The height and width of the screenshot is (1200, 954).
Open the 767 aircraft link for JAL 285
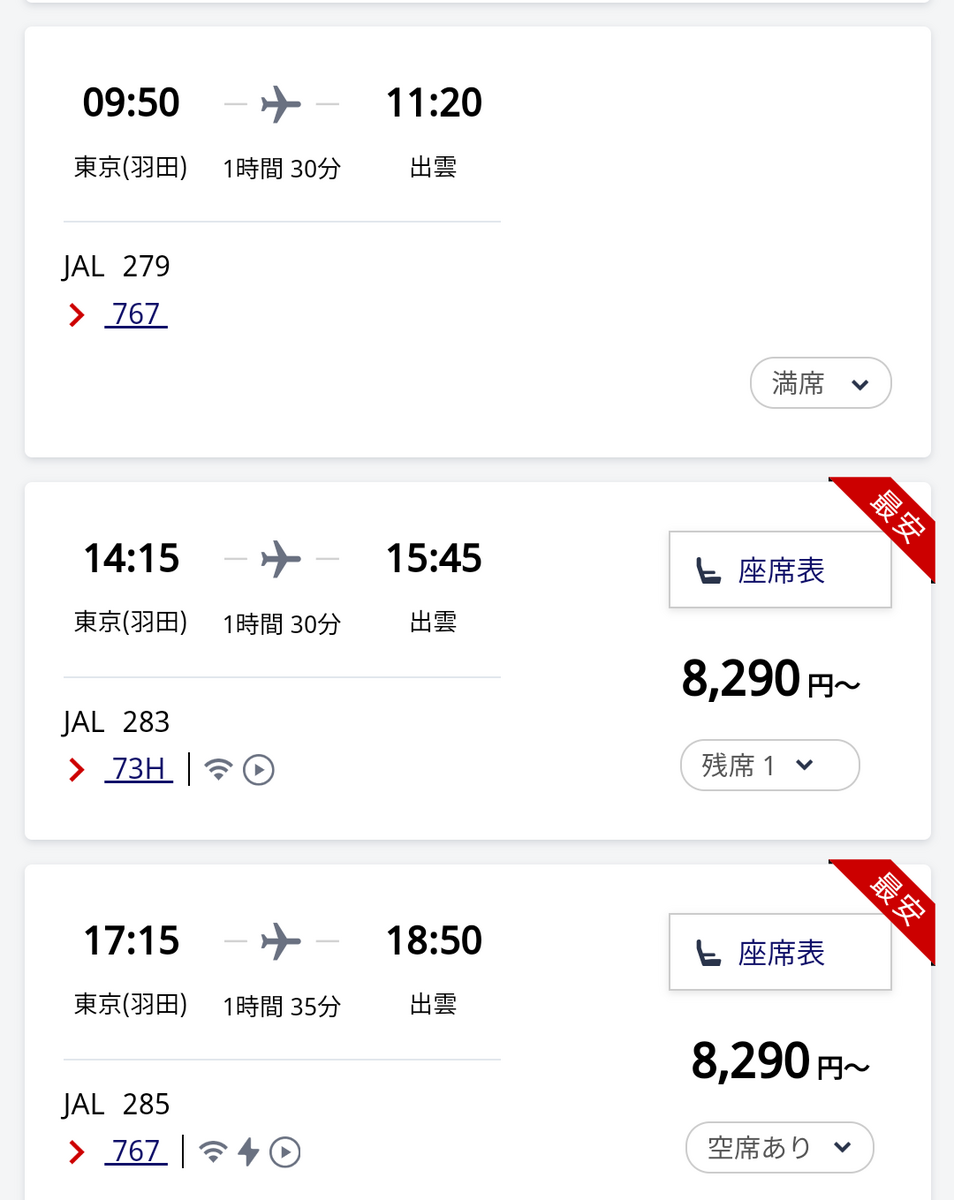point(135,1152)
